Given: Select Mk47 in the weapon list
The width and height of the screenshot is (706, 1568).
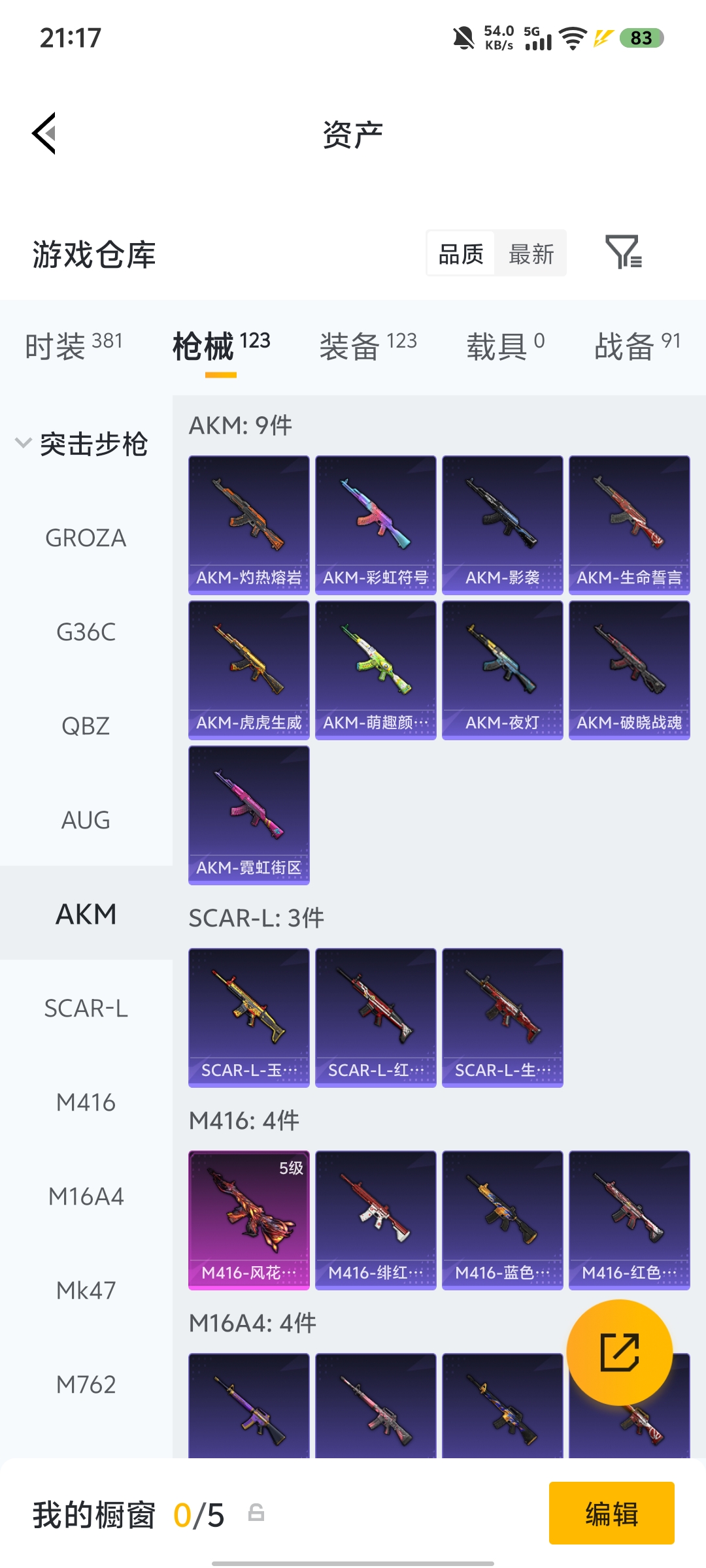Looking at the screenshot, I should (x=86, y=1291).
